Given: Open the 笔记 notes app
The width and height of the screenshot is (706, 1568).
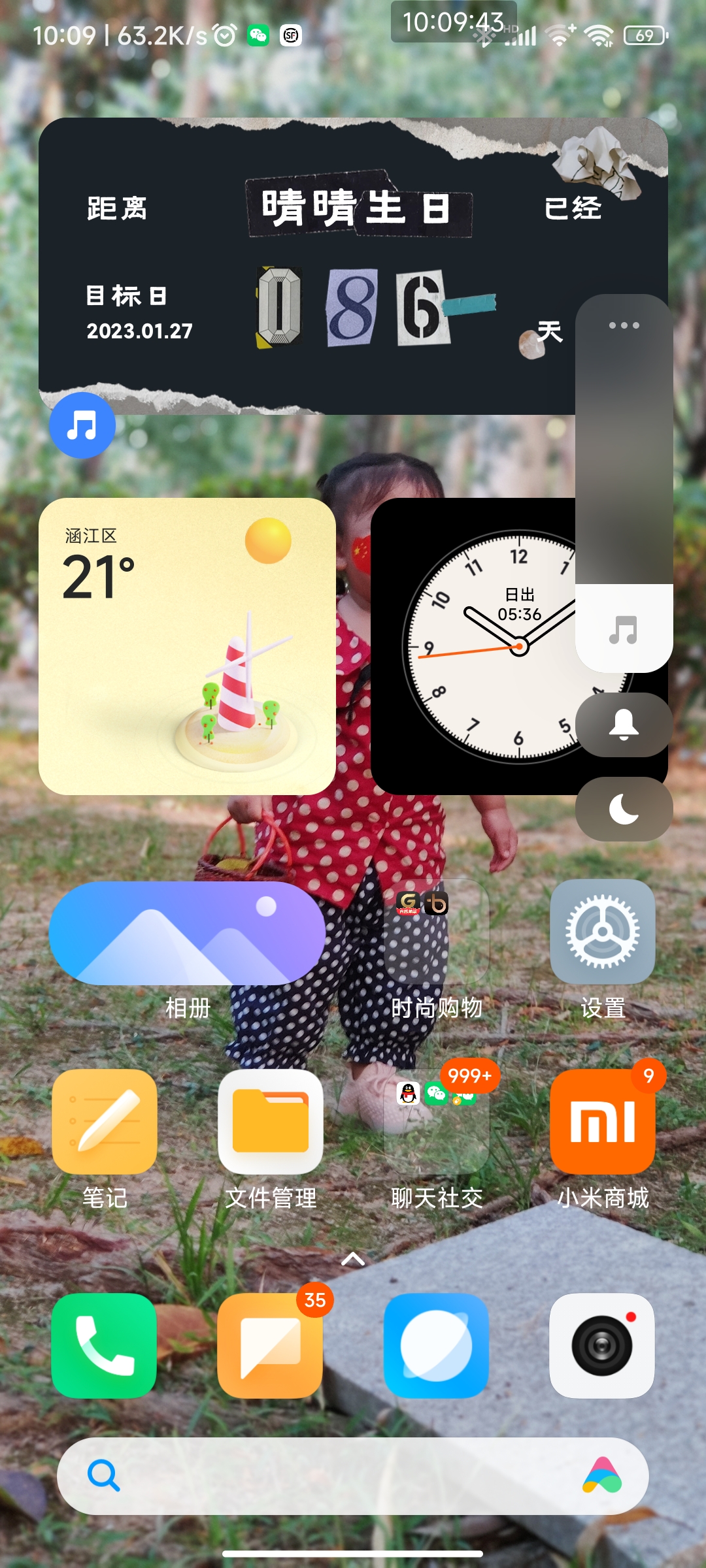Looking at the screenshot, I should pos(105,1121).
